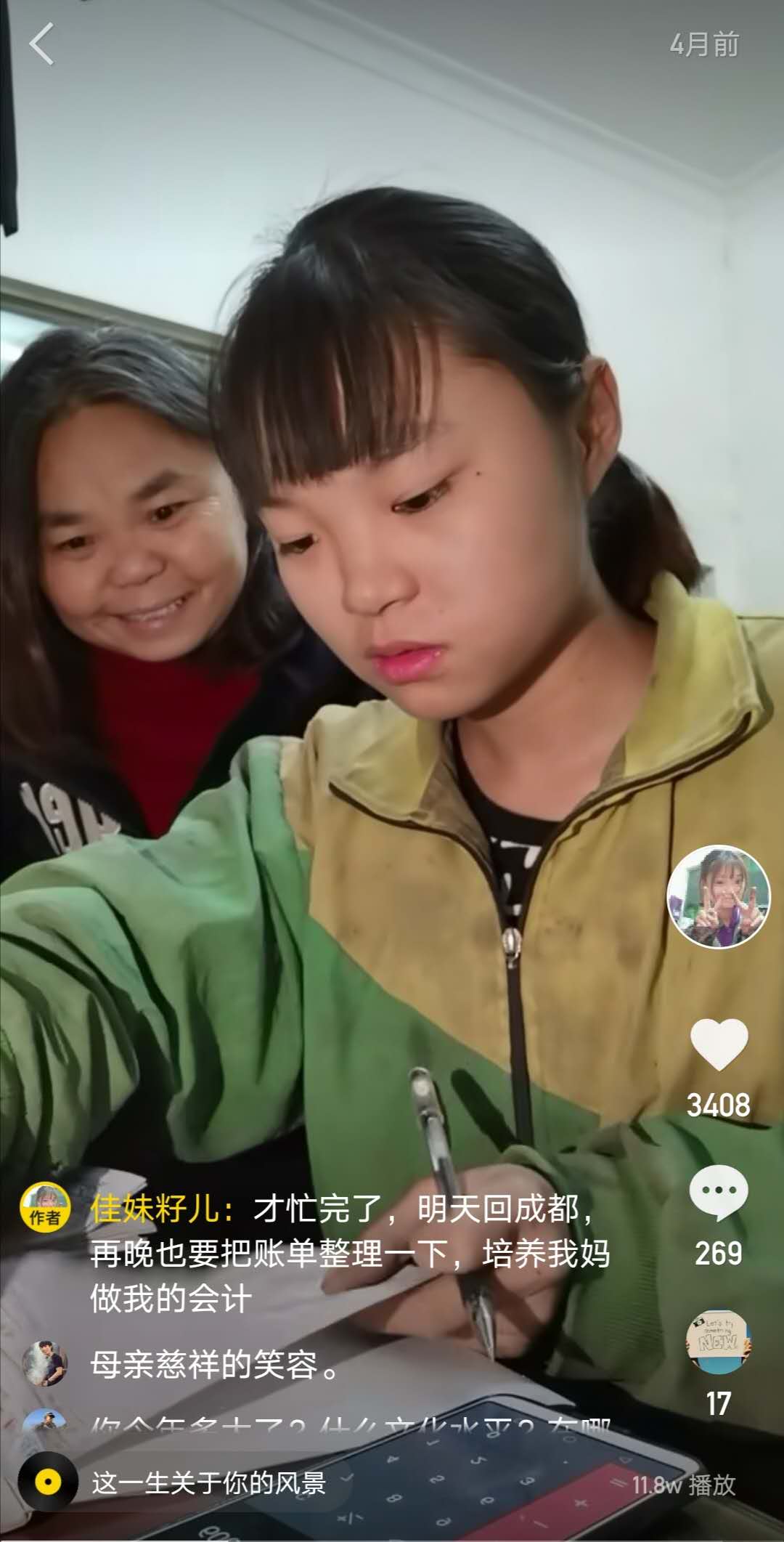Open the comments bubble showing 269
This screenshot has width=784, height=1542.
(718, 1193)
